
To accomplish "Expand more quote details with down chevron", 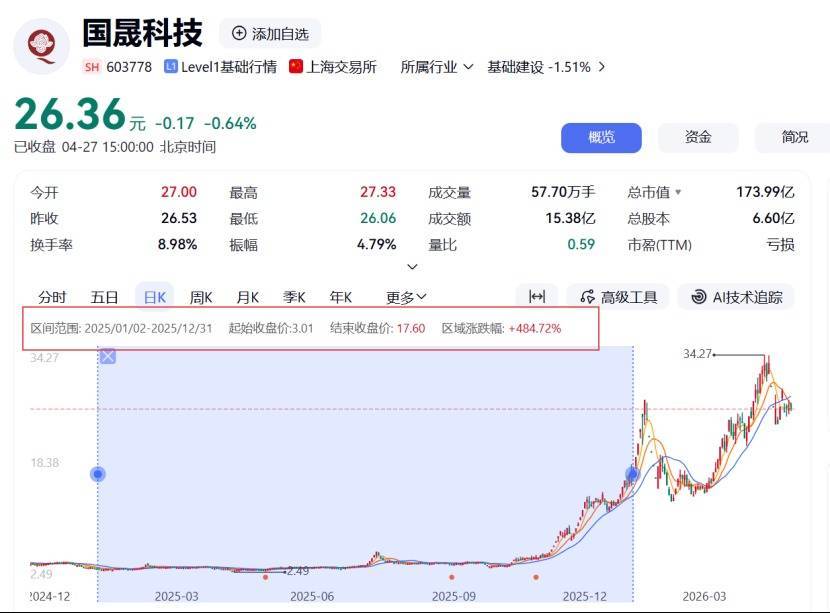I will (413, 266).
